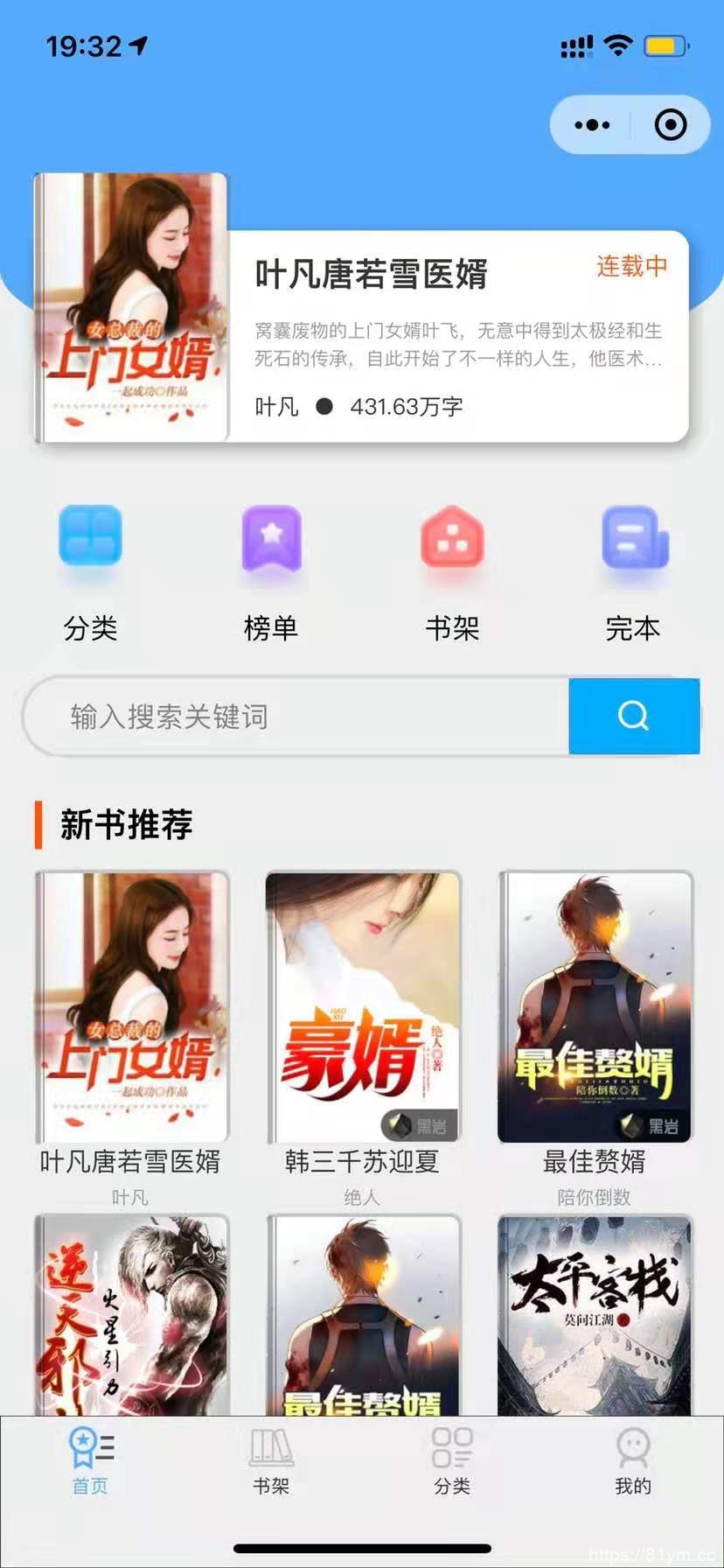Viewport: 724px width, 1568px height.
Task: Open the 完本 completed books icon
Action: [633, 541]
